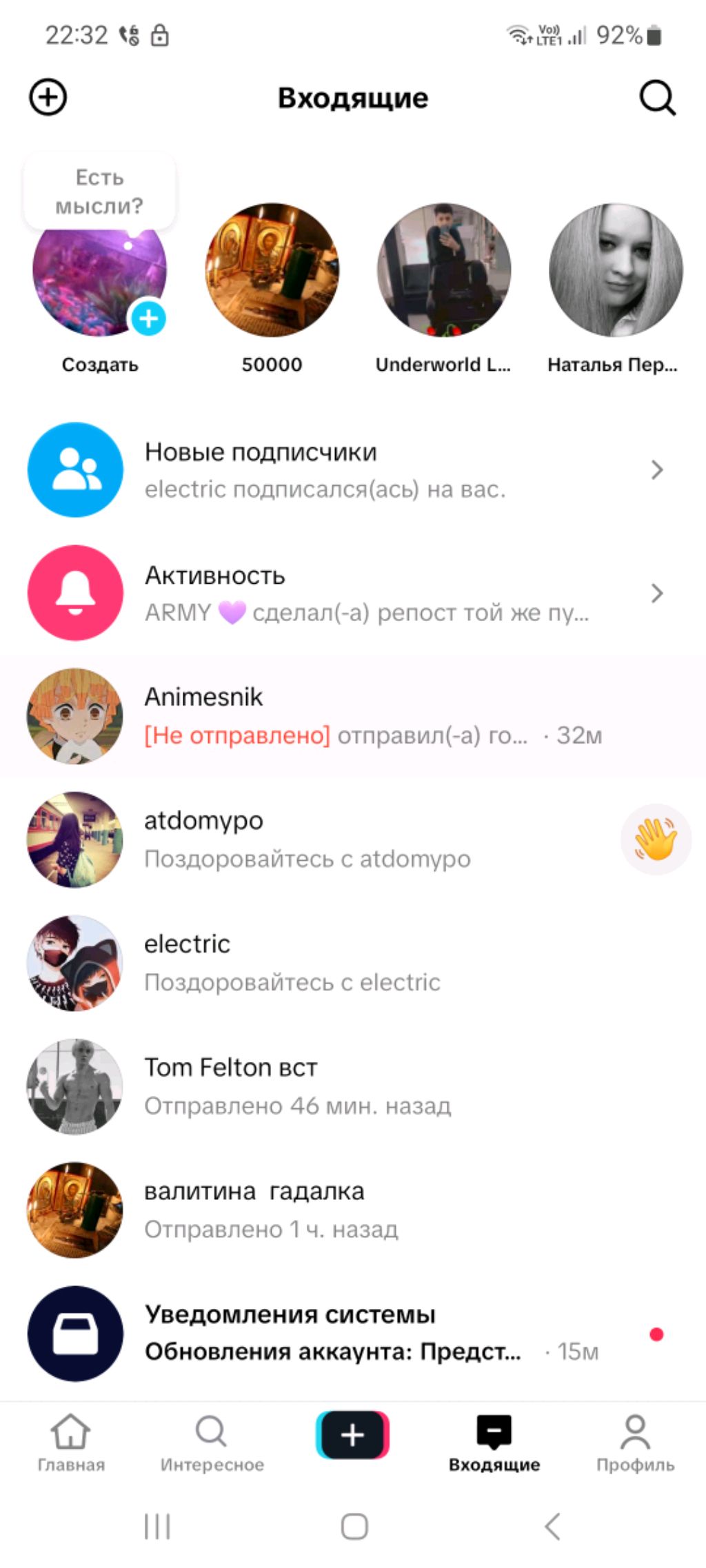Select the Входящие tab in the bottom bar
Screen dimensions: 706x1568
coord(494,1443)
